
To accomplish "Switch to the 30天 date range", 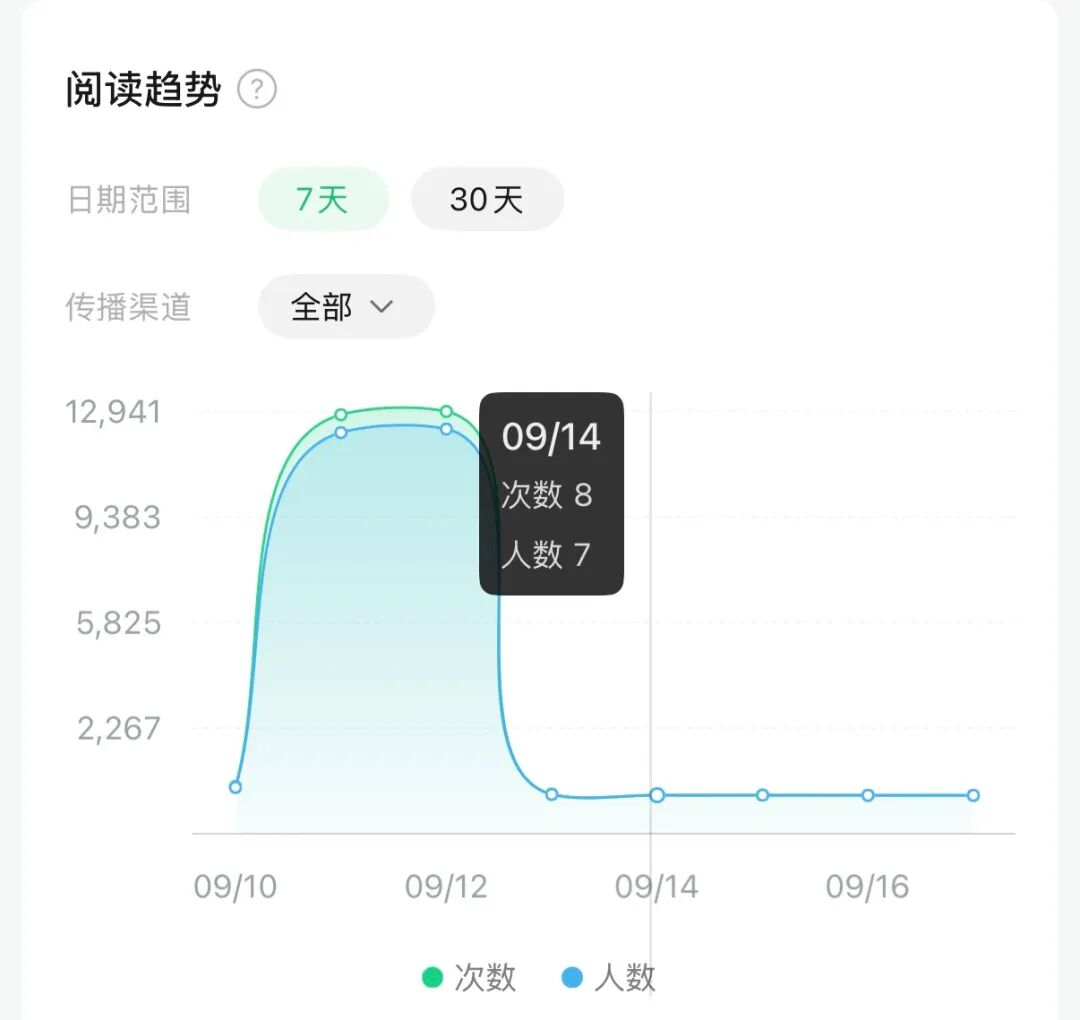I will [487, 199].
